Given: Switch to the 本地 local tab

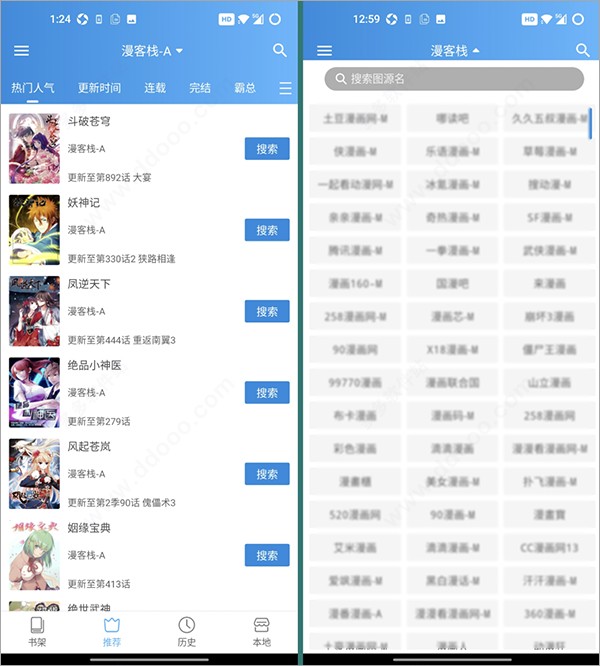Looking at the screenshot, I should point(261,632).
